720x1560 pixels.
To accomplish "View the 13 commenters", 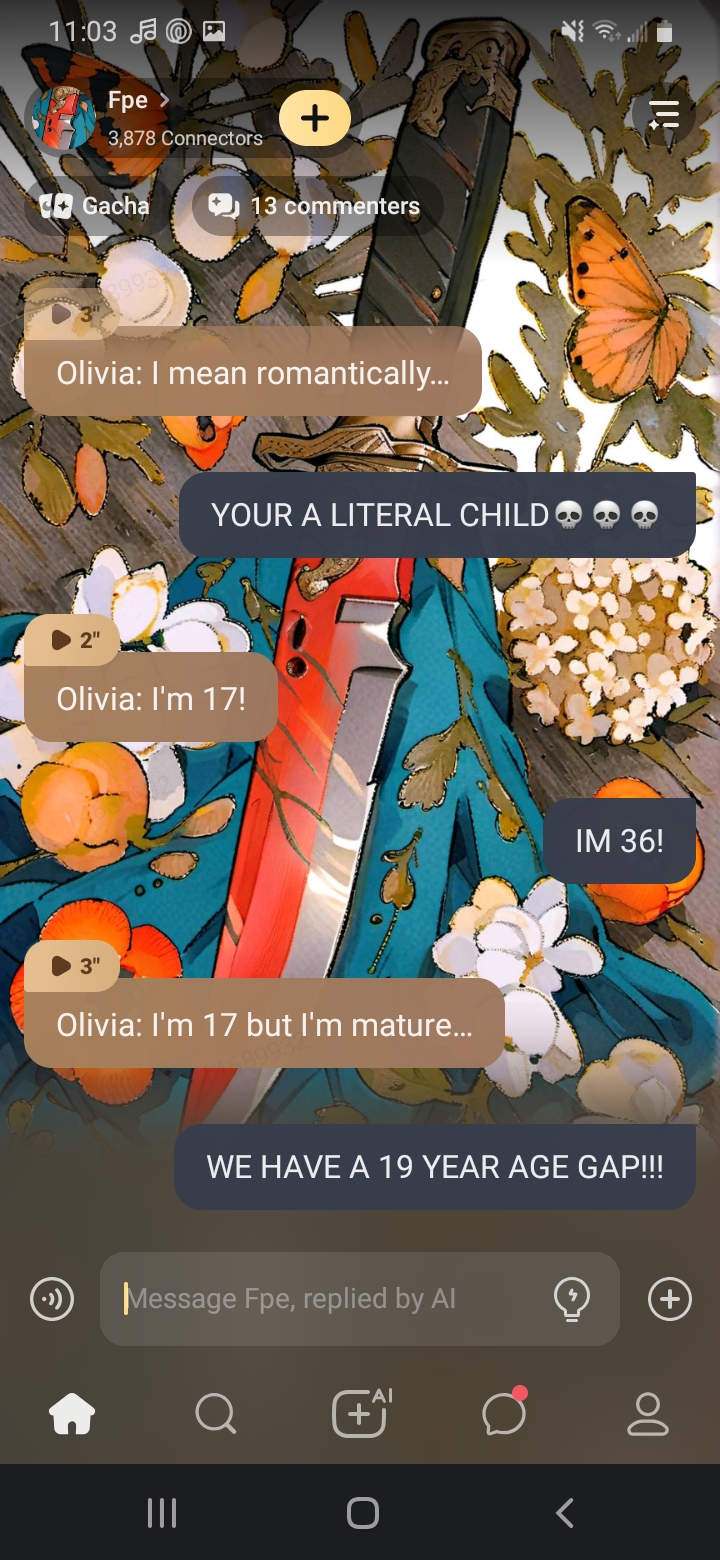I will 316,206.
